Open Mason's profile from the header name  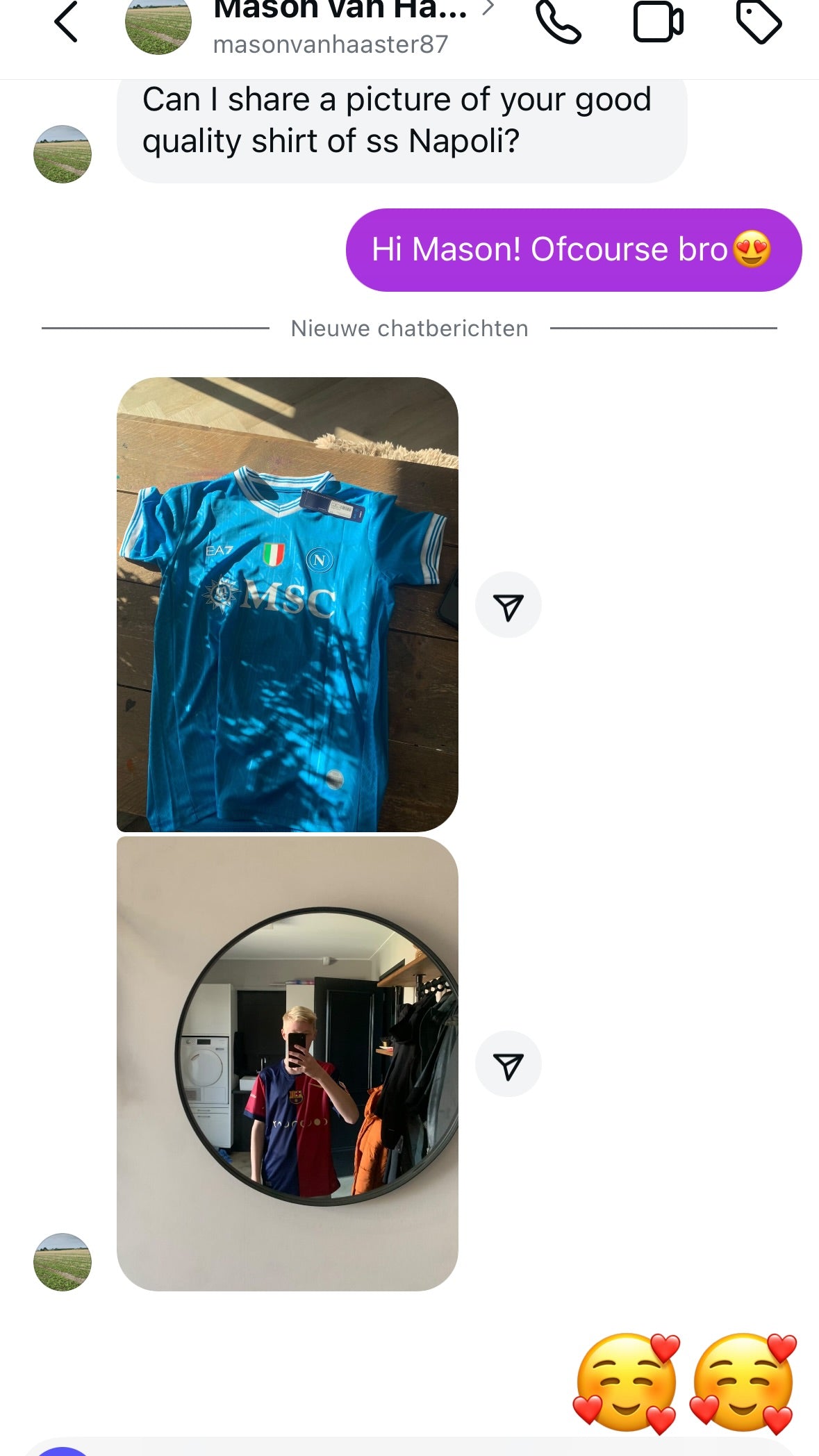pos(340,10)
